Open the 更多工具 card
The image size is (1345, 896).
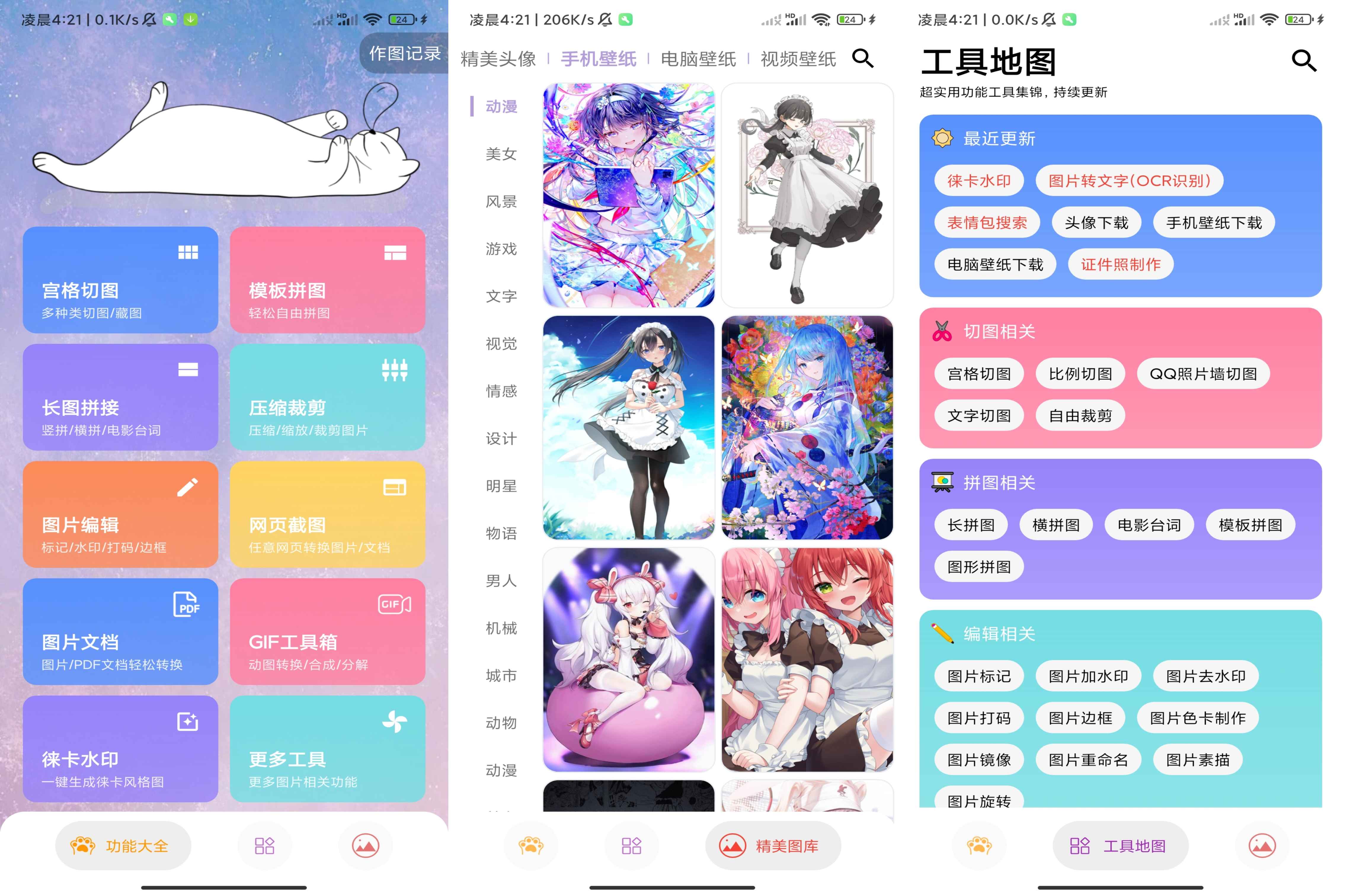click(327, 748)
